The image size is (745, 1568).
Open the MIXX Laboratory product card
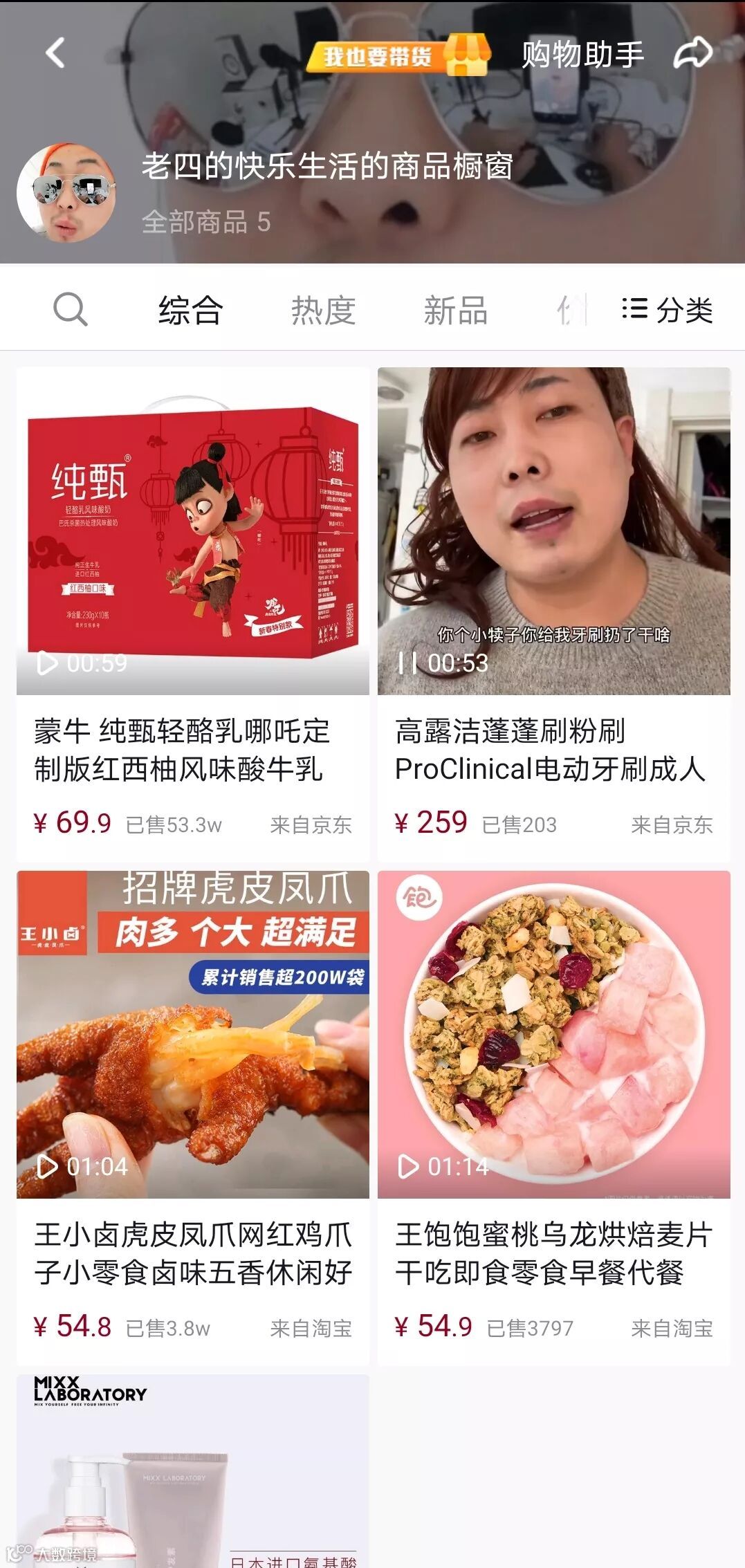tap(192, 1473)
